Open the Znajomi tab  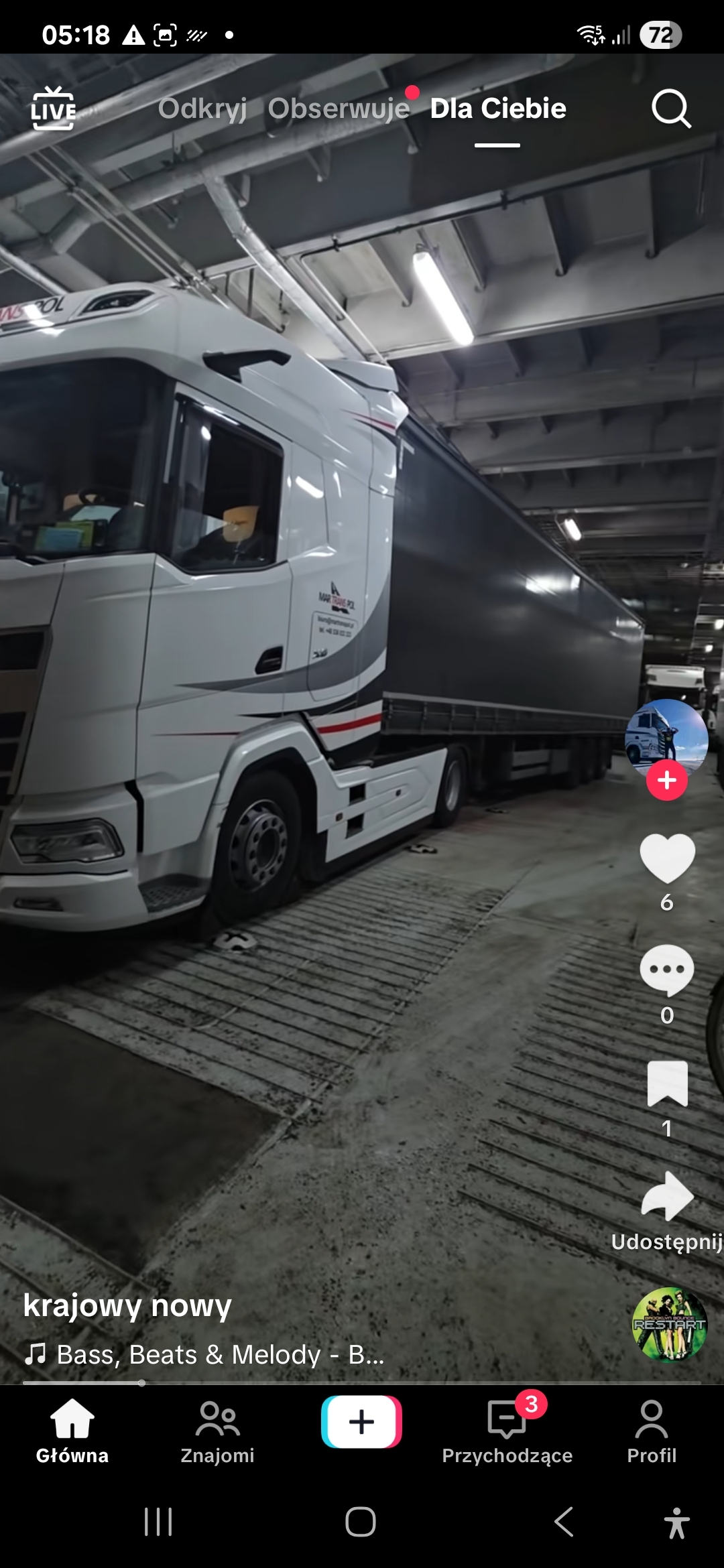click(217, 1431)
